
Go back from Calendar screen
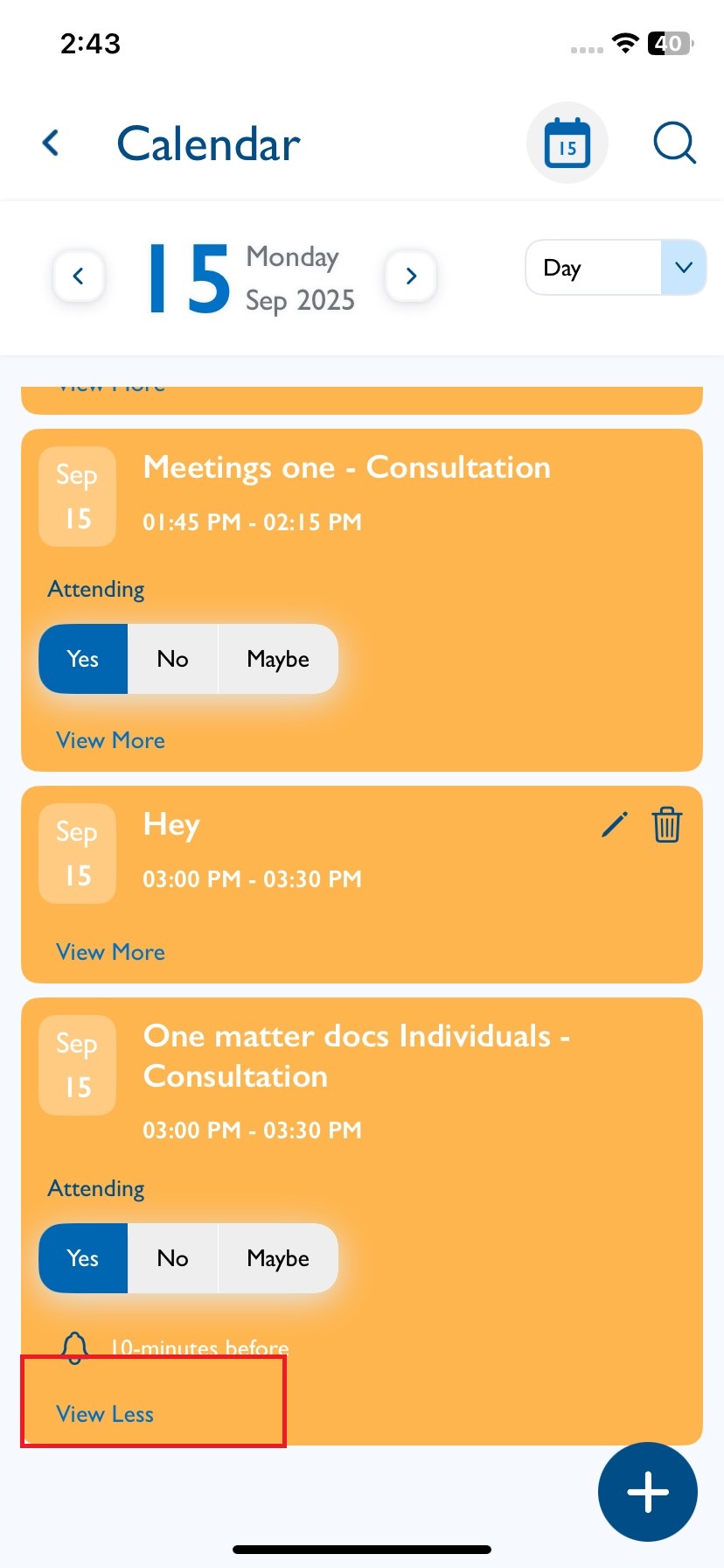51,143
